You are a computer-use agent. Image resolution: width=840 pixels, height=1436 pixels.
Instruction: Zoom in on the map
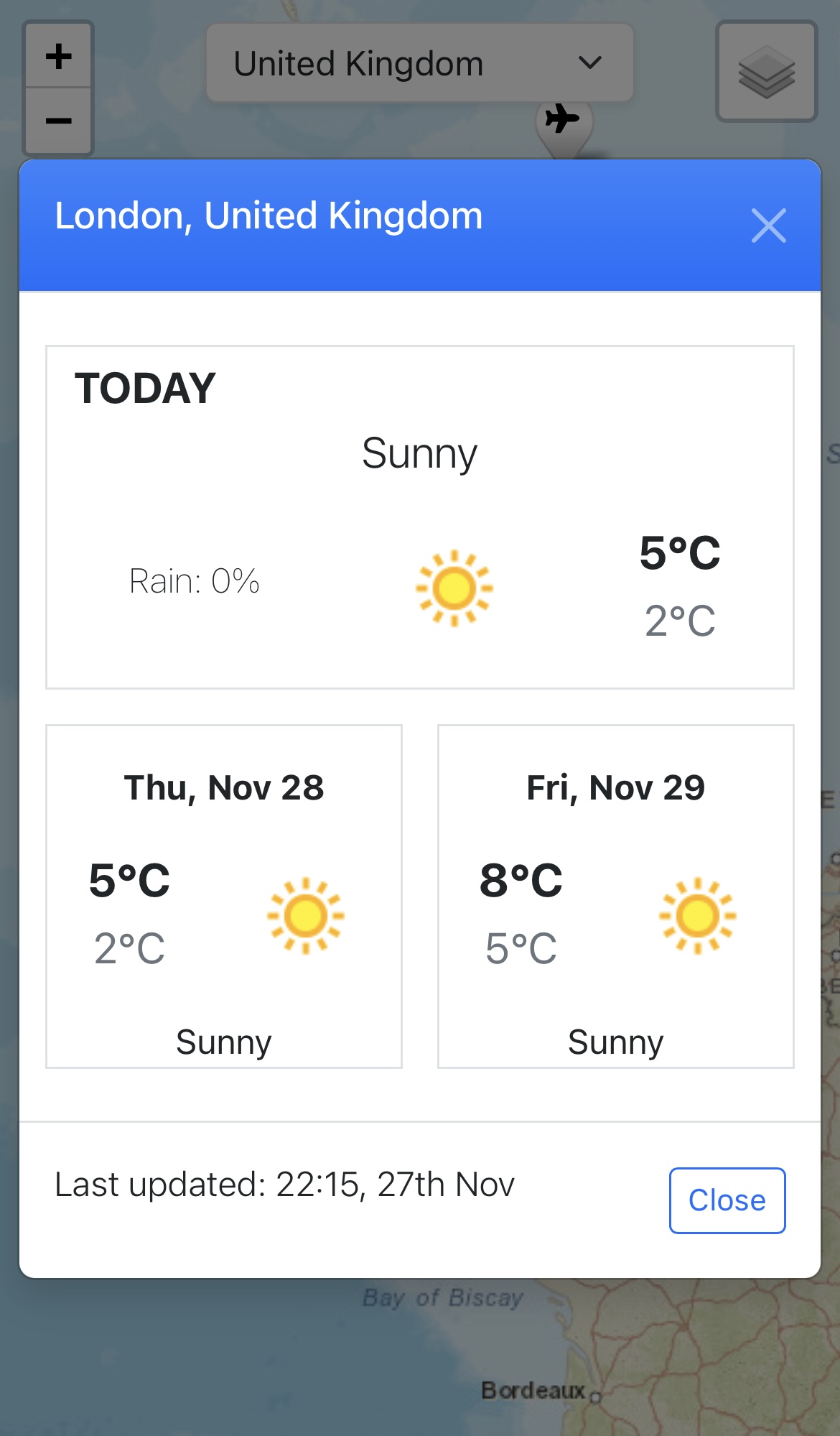click(58, 56)
